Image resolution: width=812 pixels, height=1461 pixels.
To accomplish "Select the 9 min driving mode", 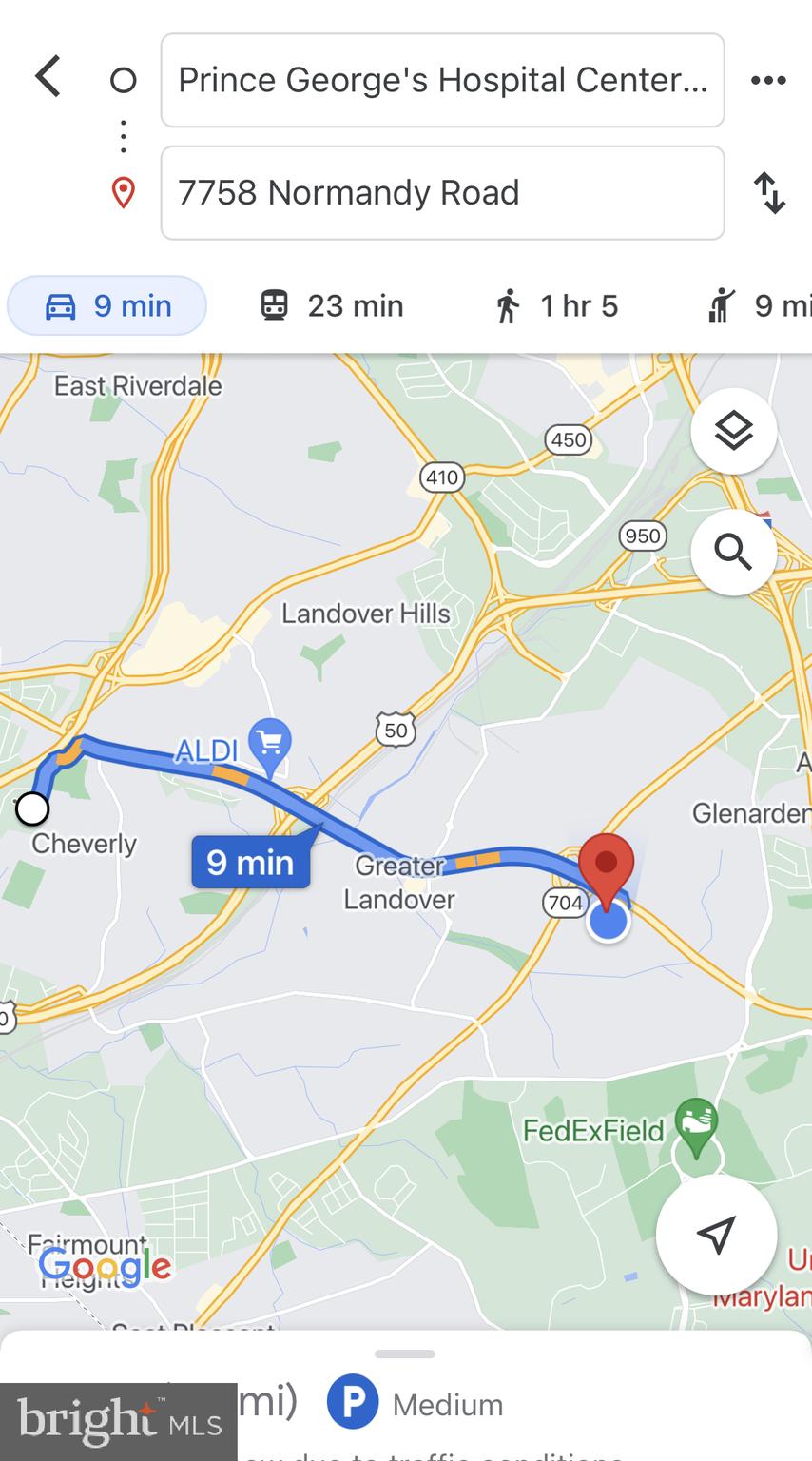I will pyautogui.click(x=106, y=306).
